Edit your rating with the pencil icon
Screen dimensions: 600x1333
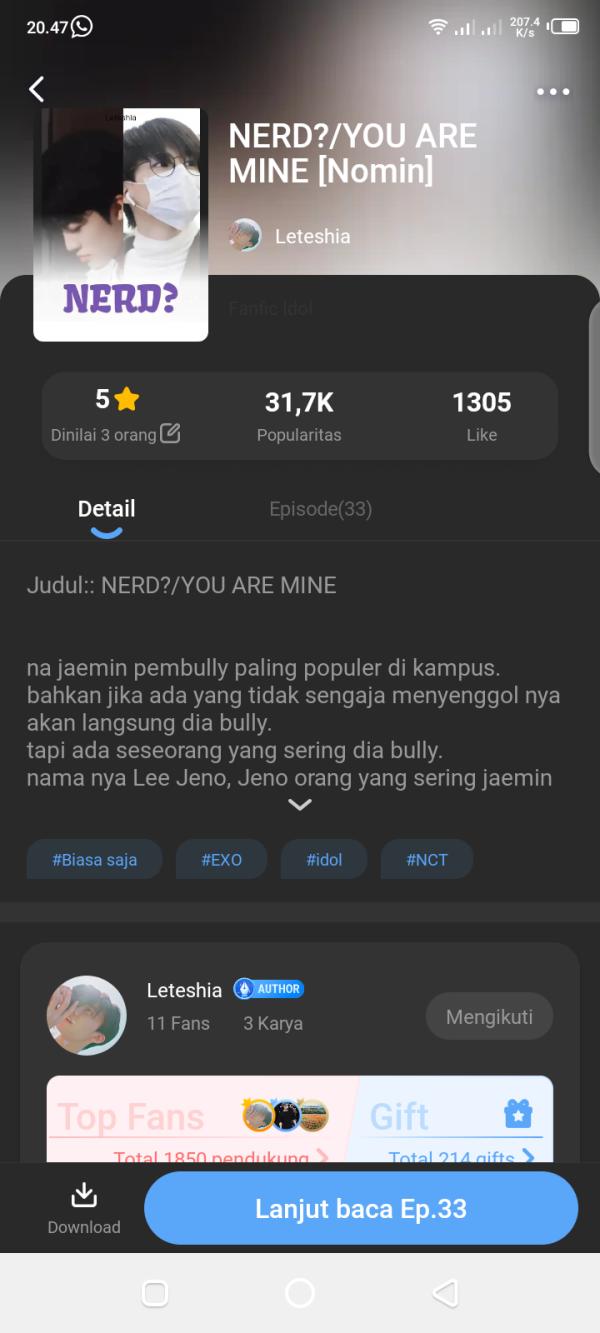[x=171, y=434]
